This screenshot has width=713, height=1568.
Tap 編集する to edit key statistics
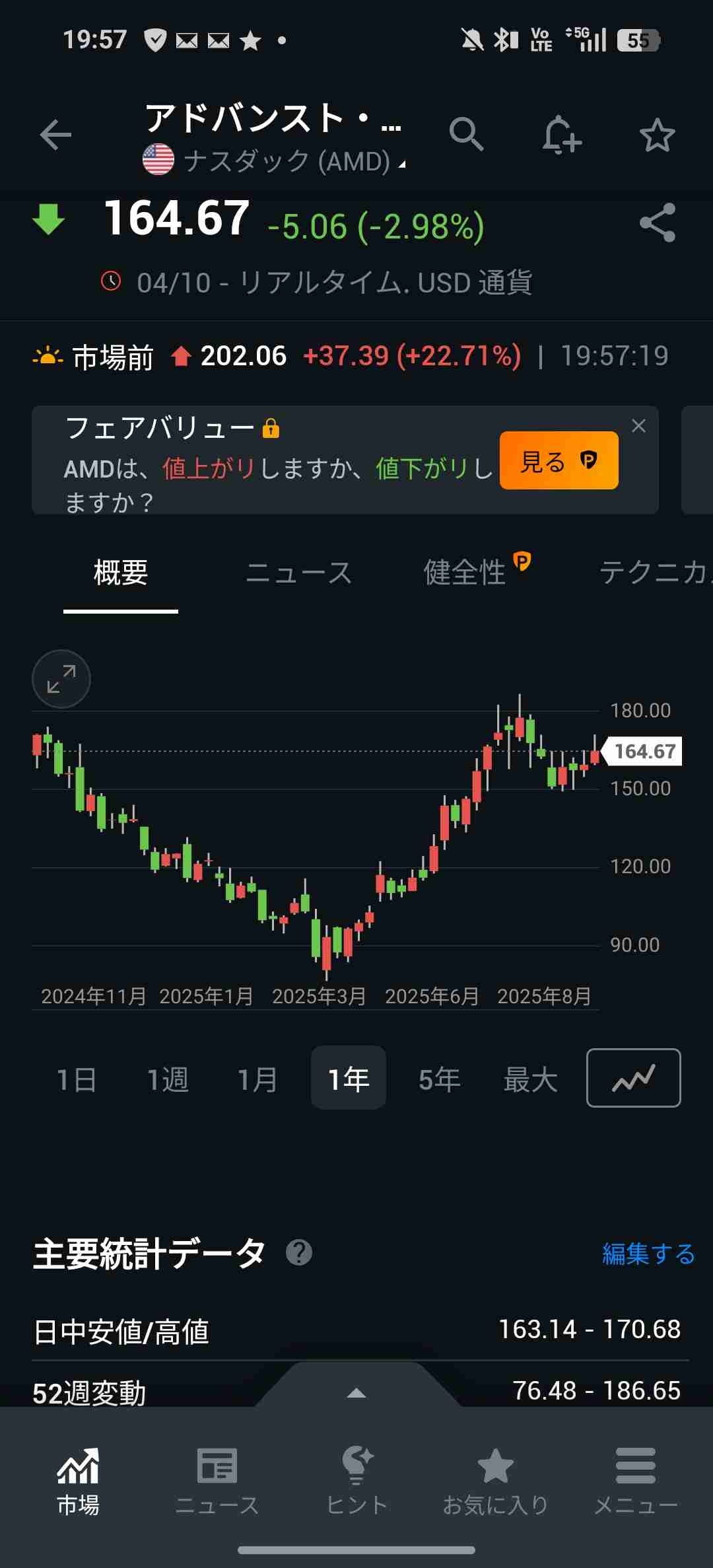(648, 1254)
